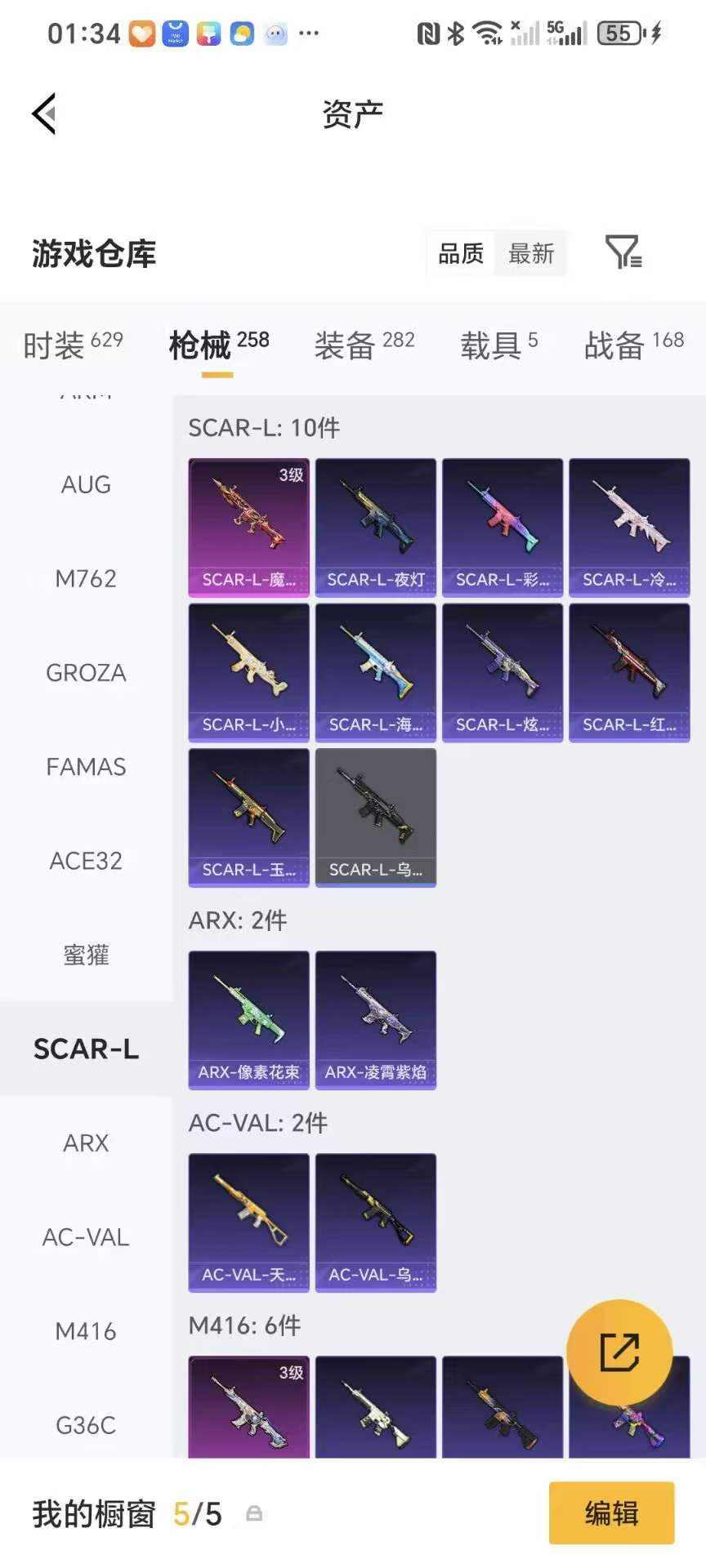Image resolution: width=706 pixels, height=1568 pixels.
Task: Select FAMAS in the weapon list
Action: click(x=86, y=767)
